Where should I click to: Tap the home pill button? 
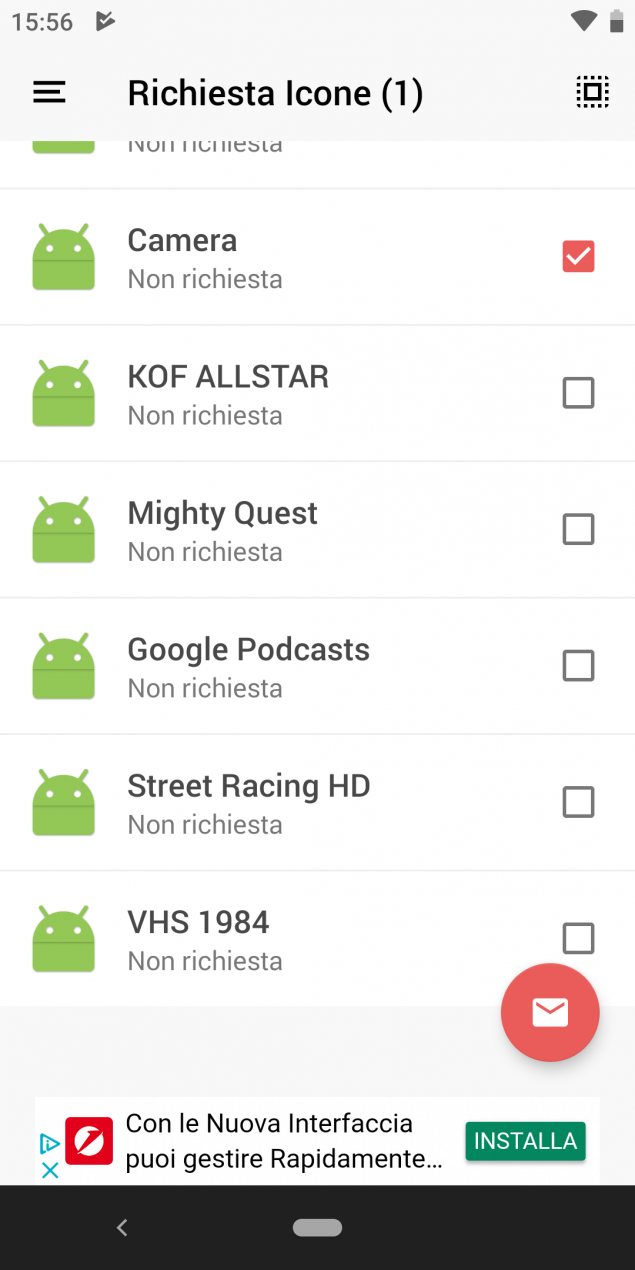[x=317, y=1227]
